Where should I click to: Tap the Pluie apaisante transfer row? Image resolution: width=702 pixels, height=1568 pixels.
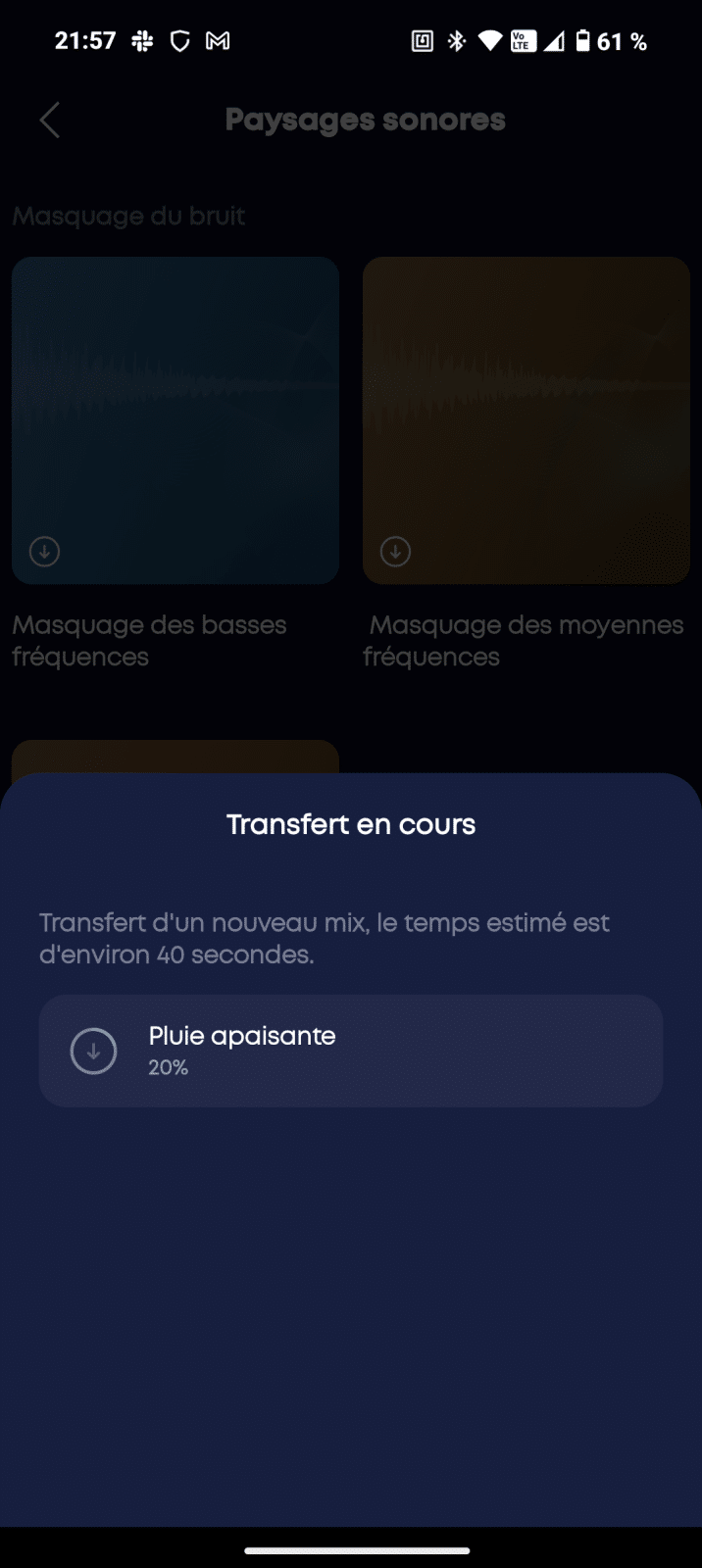pos(351,1051)
